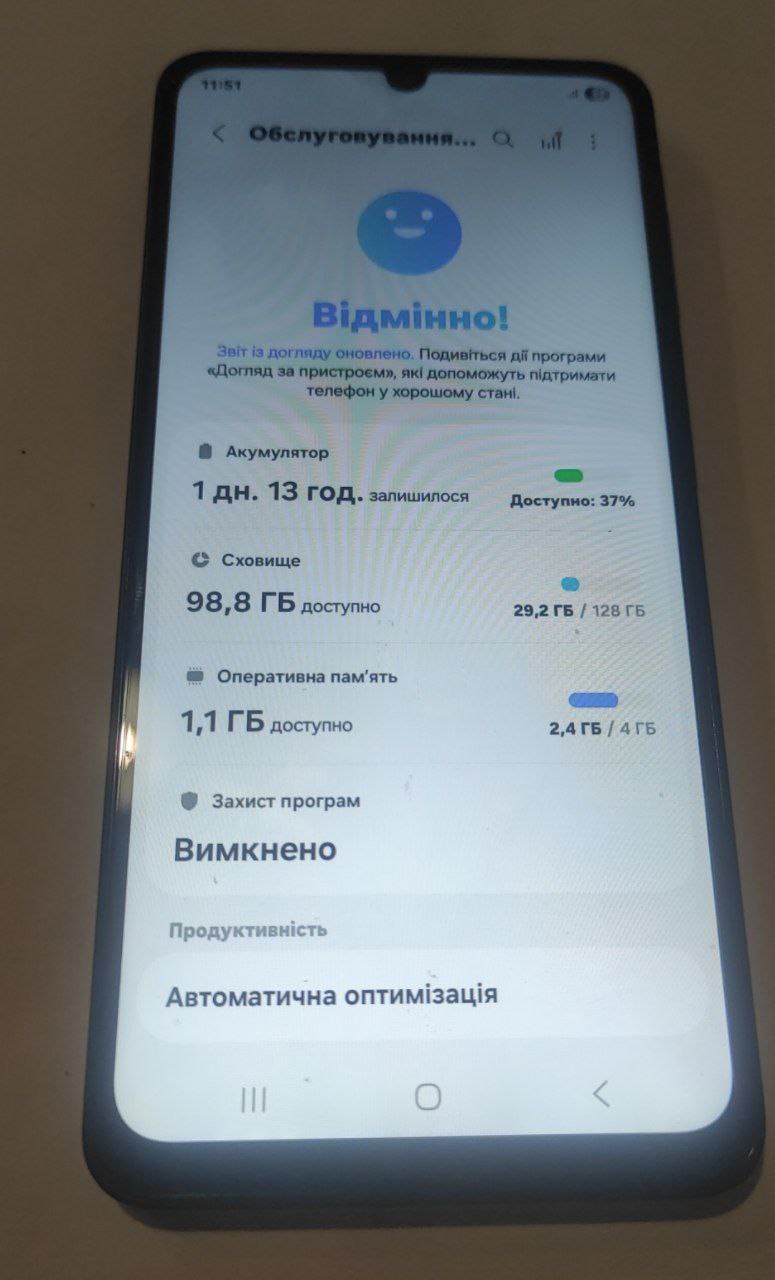Go back from Device care screen
Screen dimensions: 775x1280
219,135
